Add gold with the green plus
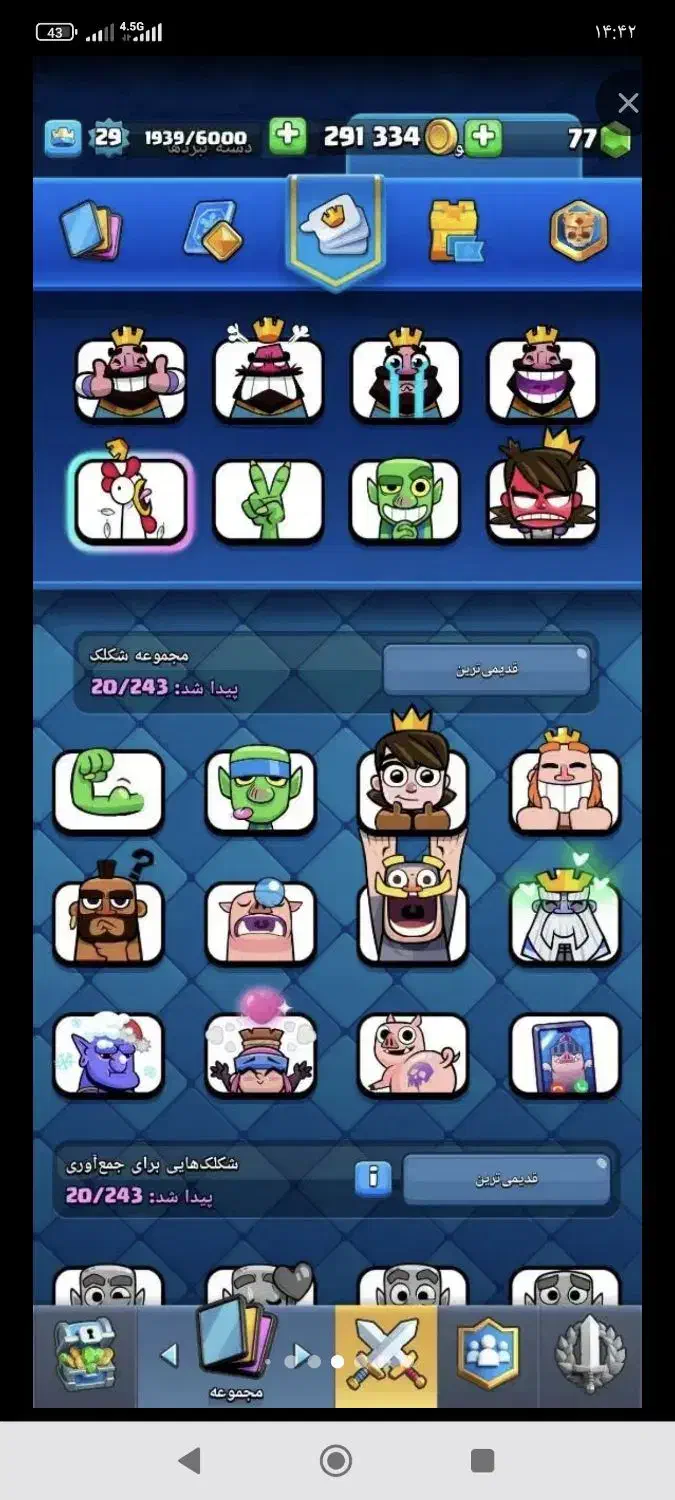Image resolution: width=675 pixels, height=1500 pixels. pyautogui.click(x=483, y=137)
